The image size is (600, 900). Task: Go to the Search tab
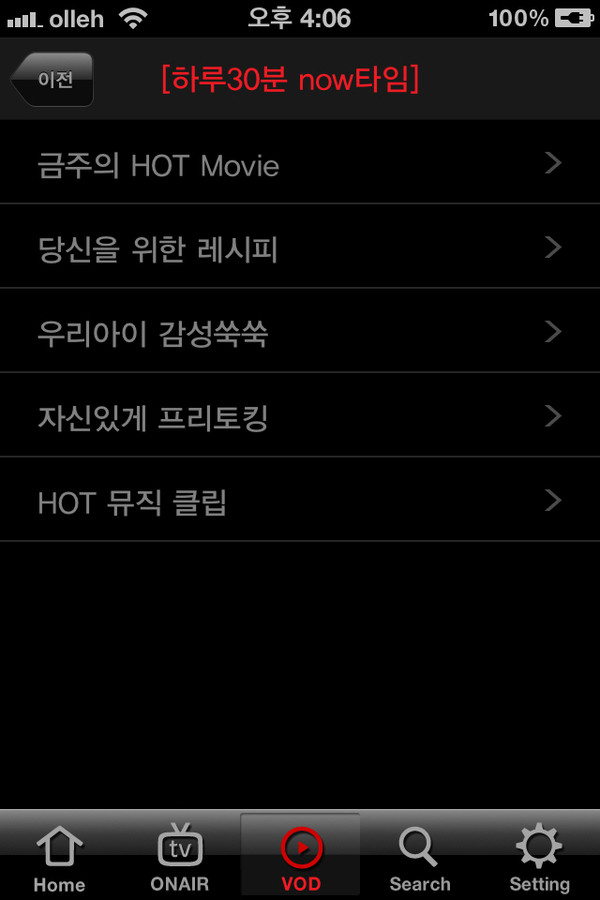click(x=420, y=858)
